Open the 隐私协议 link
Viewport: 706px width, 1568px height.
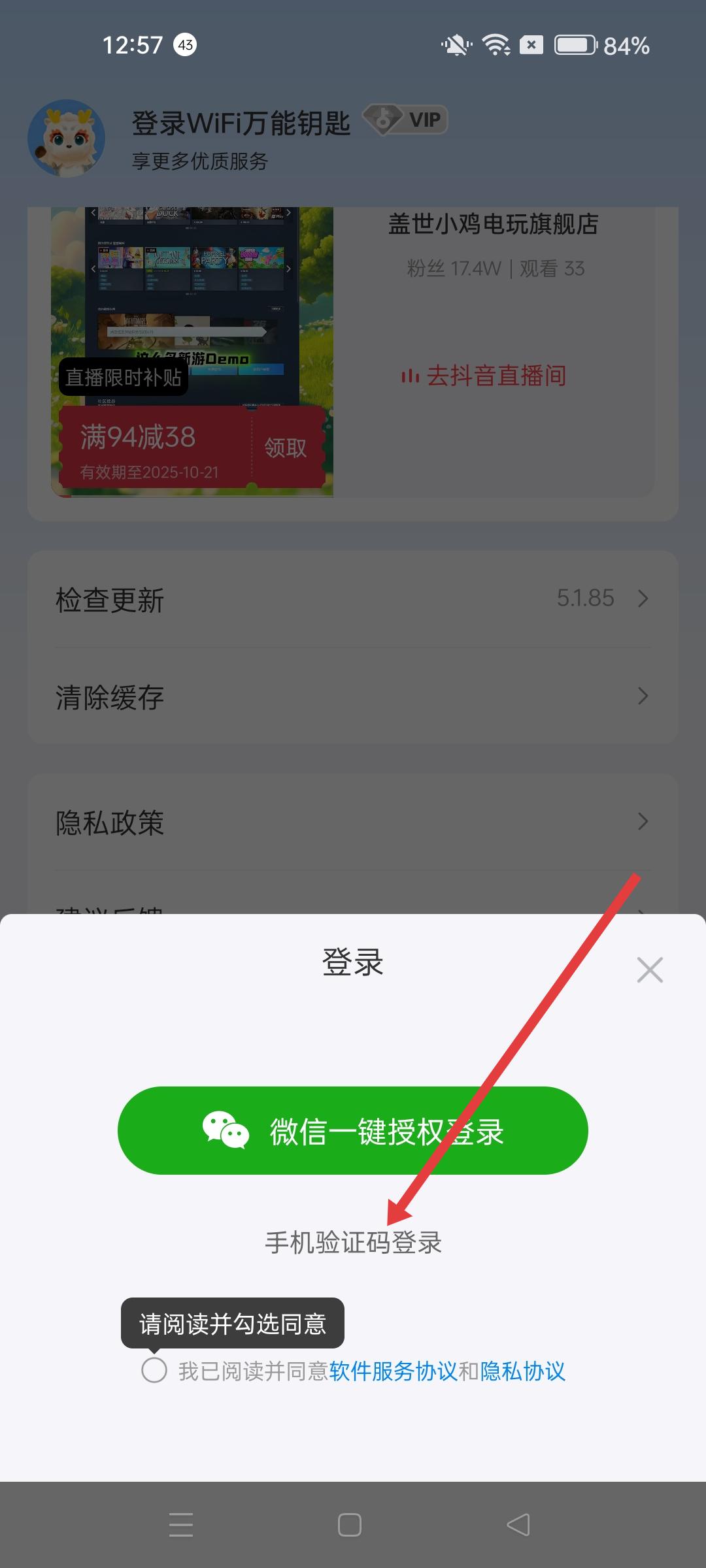(x=522, y=1371)
